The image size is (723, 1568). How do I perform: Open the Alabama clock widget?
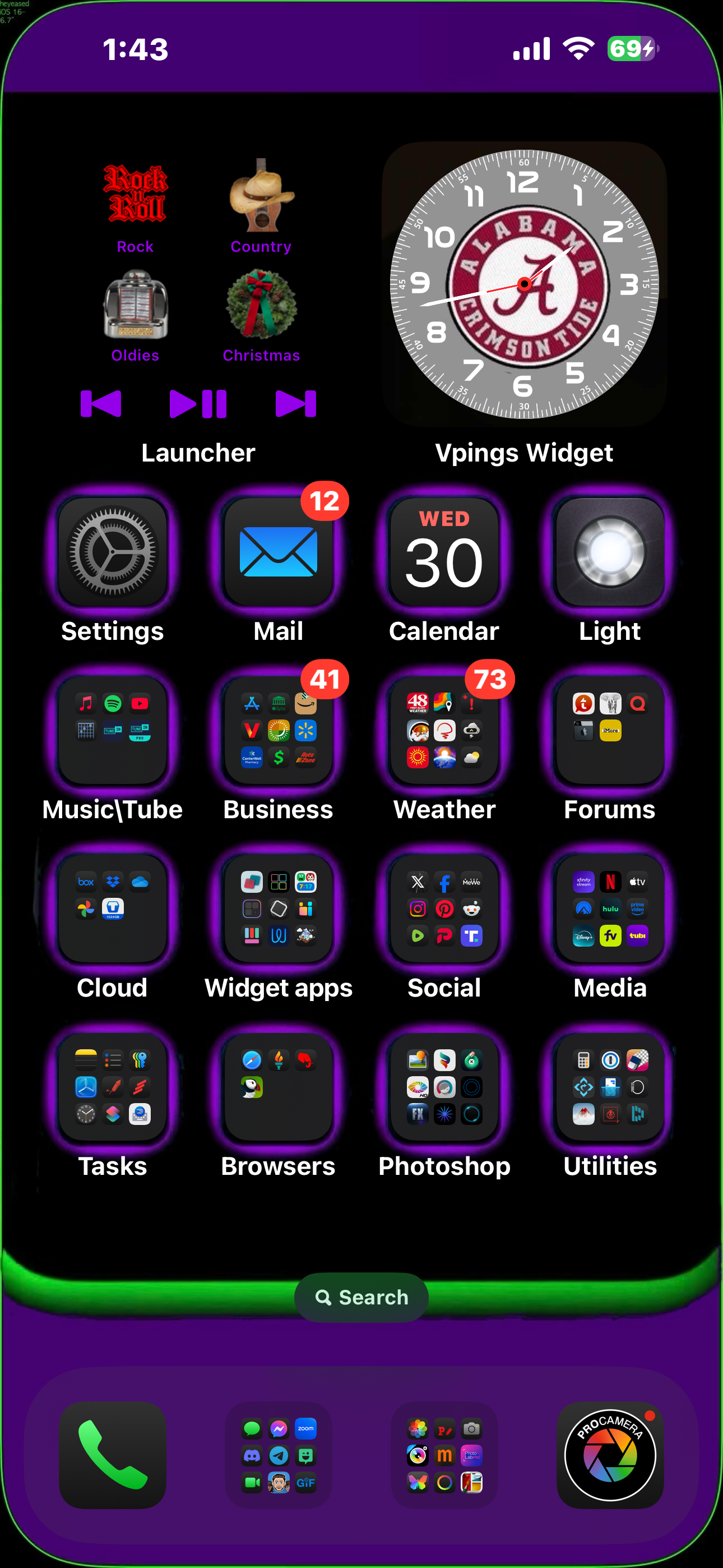[x=524, y=284]
